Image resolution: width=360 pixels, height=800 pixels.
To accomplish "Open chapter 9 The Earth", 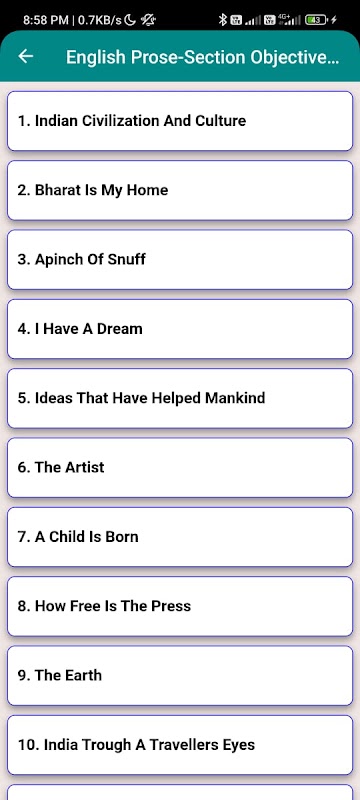I will [180, 676].
